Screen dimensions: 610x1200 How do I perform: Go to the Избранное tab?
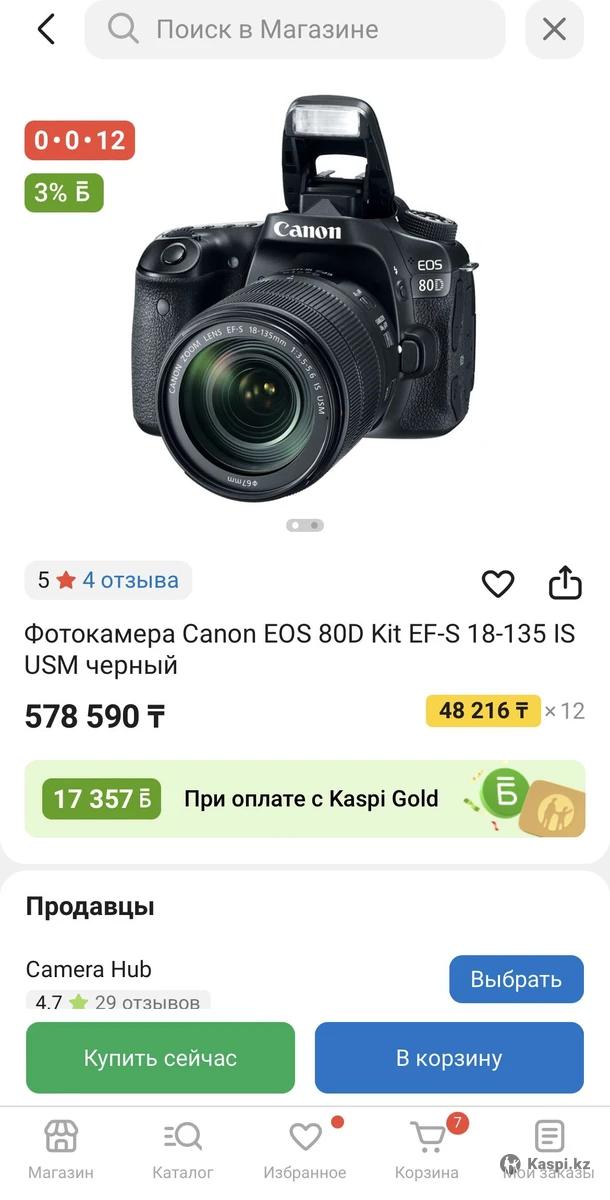click(x=305, y=1150)
